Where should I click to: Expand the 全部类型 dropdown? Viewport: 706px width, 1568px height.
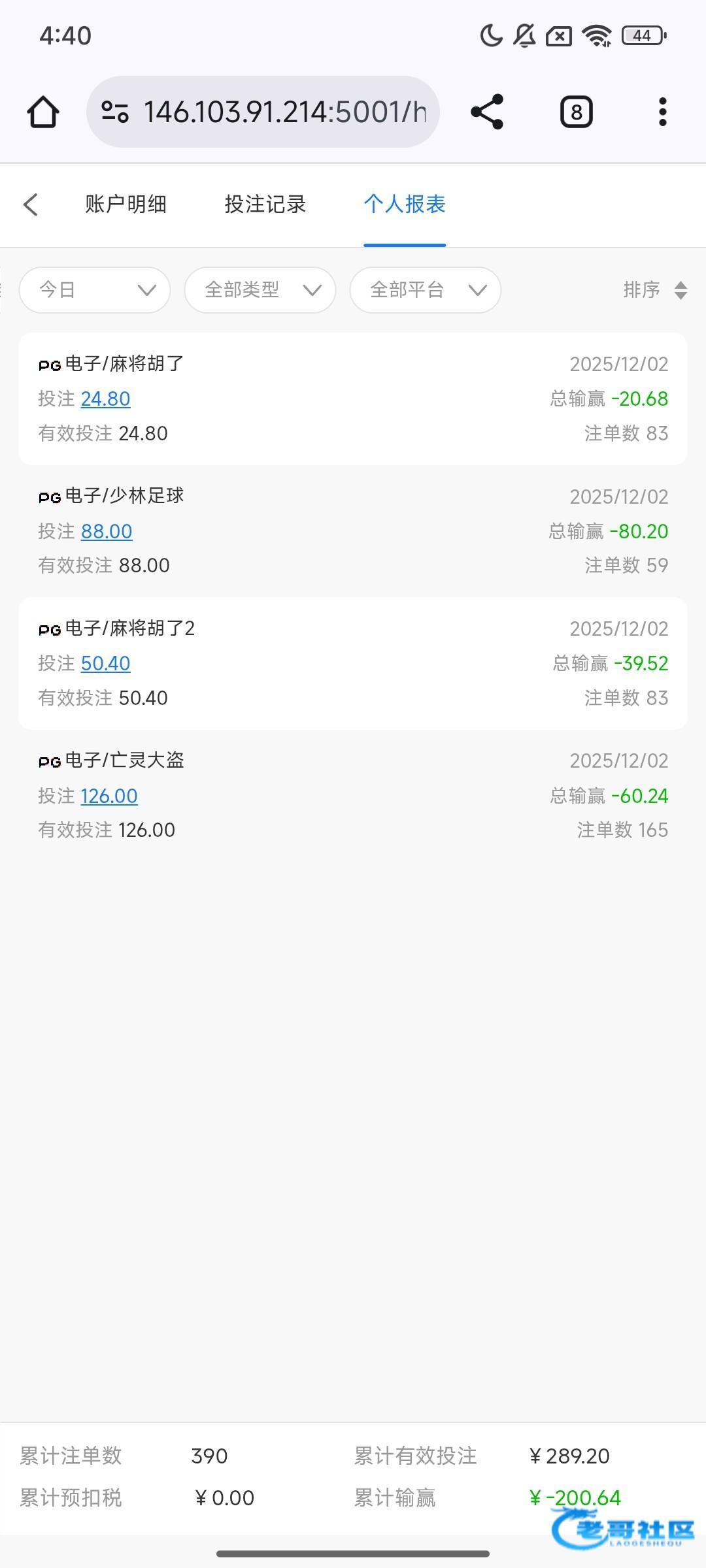[x=260, y=290]
